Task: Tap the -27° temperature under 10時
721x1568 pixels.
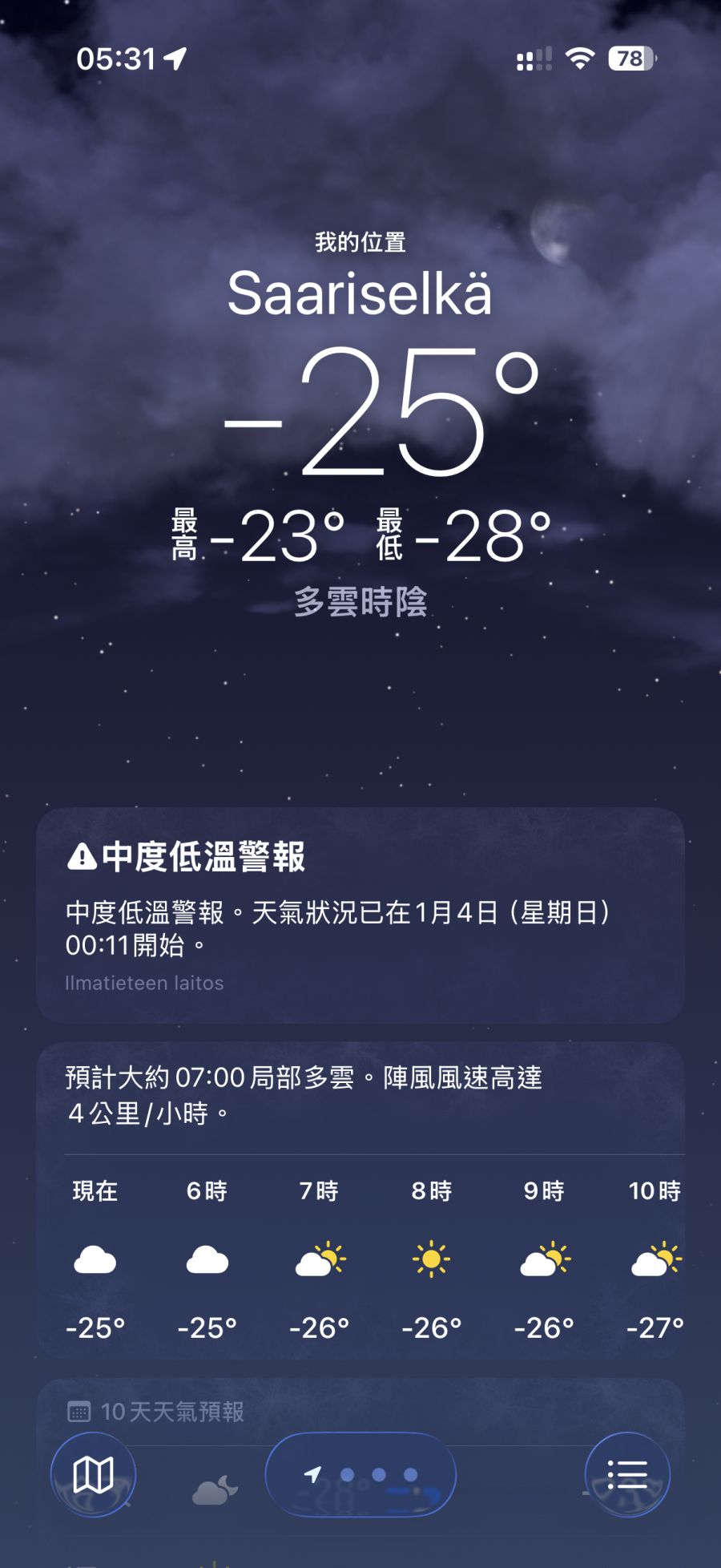Action: pyautogui.click(x=654, y=1327)
